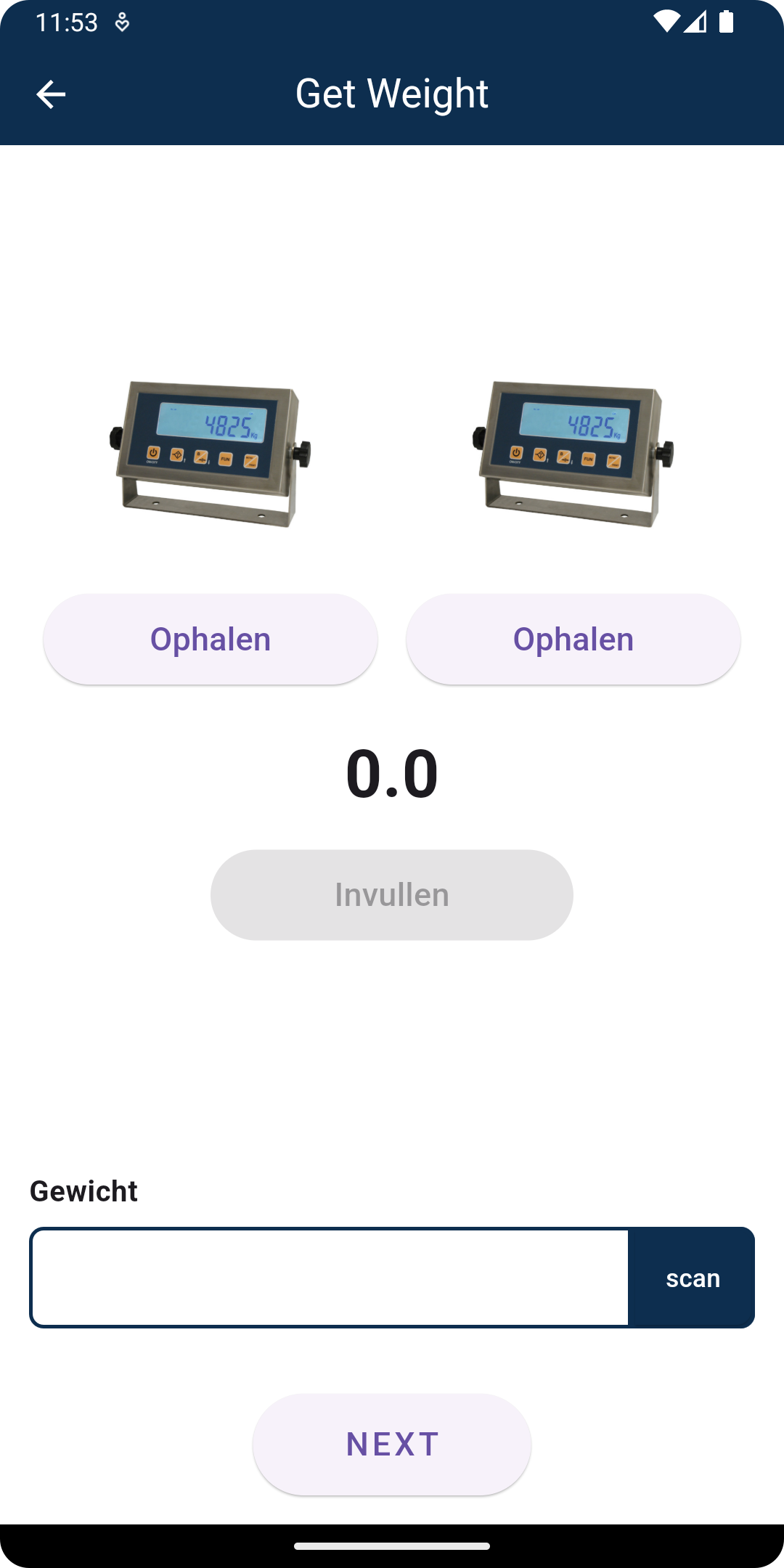Tap the disabled Invullen button
784x1568 pixels.
pos(391,894)
